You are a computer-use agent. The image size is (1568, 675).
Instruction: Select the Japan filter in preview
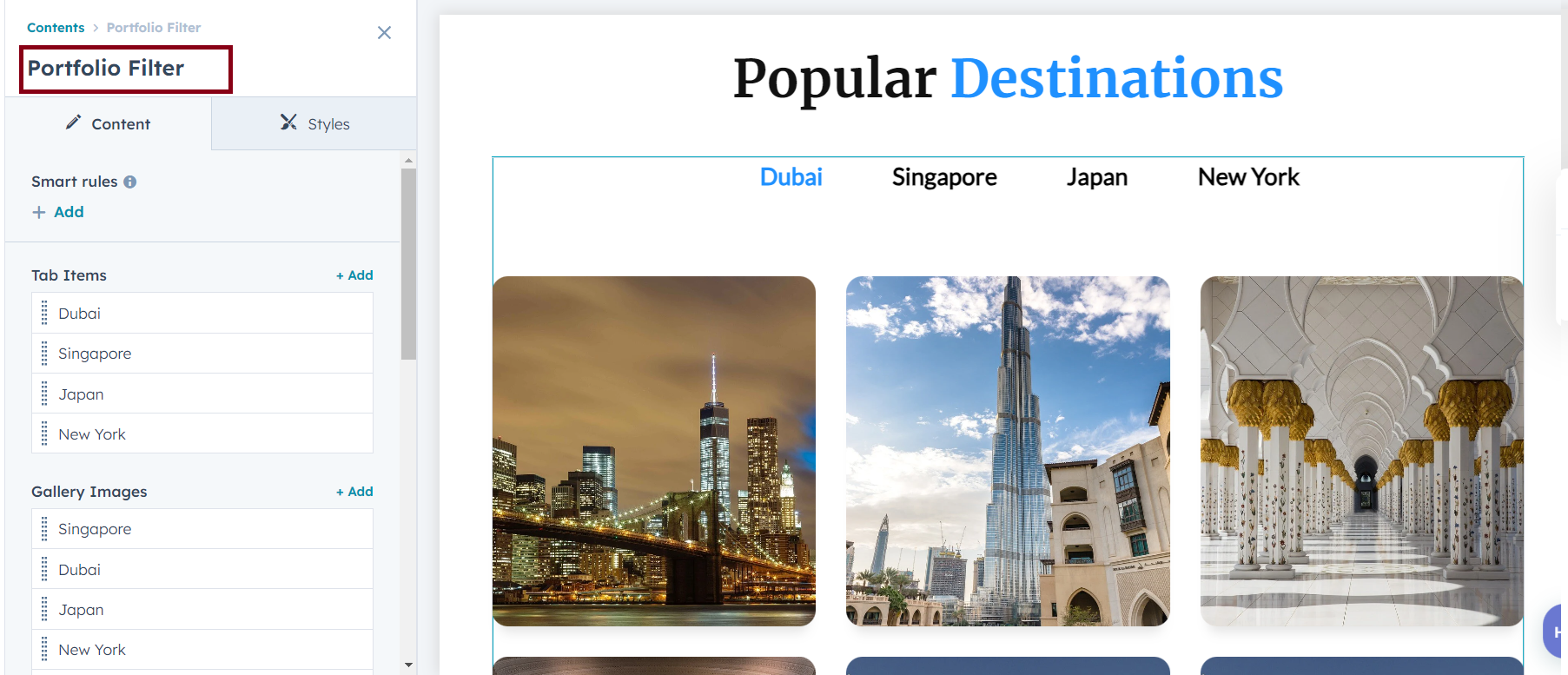(x=1096, y=177)
